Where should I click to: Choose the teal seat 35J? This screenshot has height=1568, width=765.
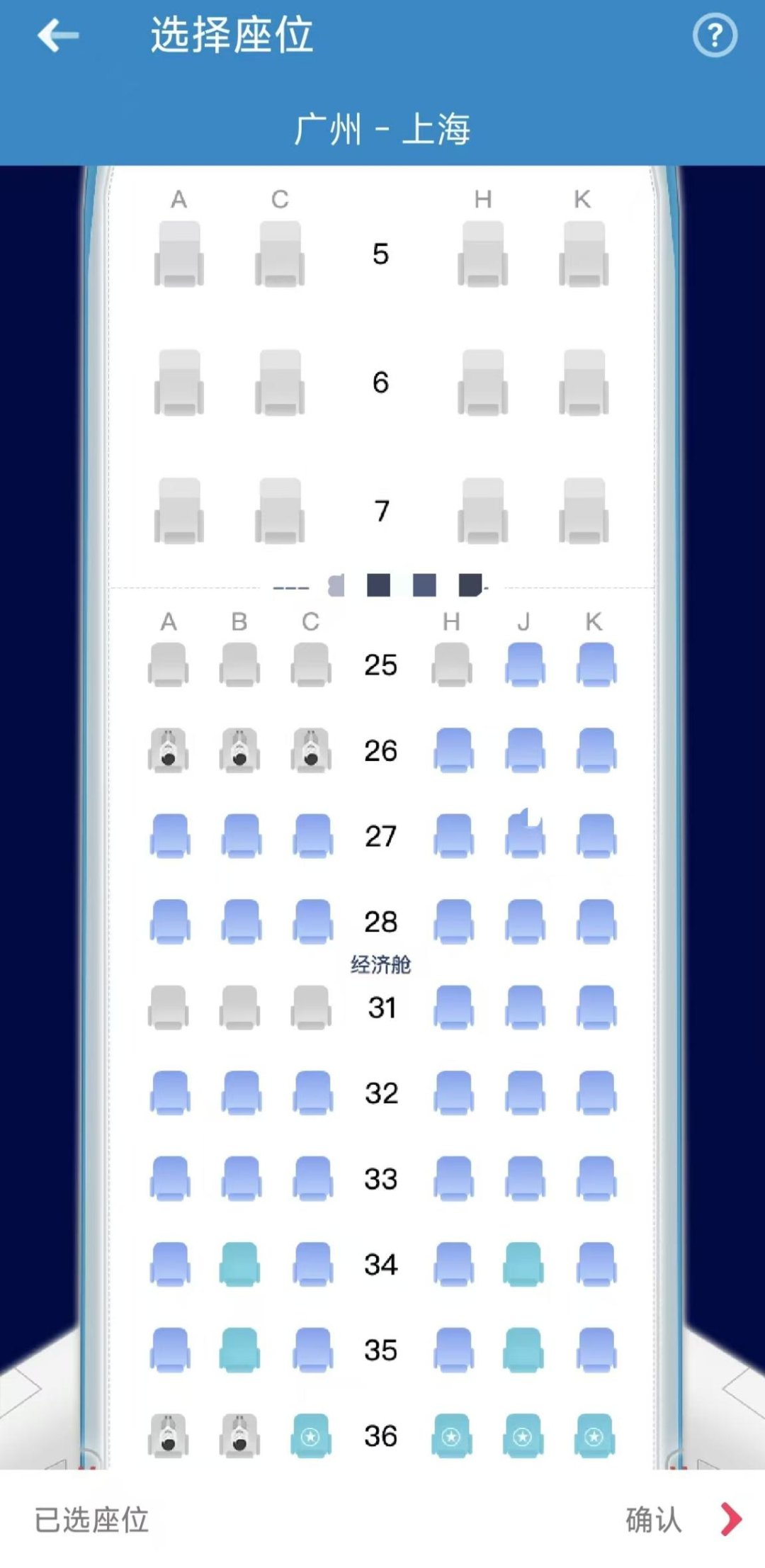coord(524,1350)
